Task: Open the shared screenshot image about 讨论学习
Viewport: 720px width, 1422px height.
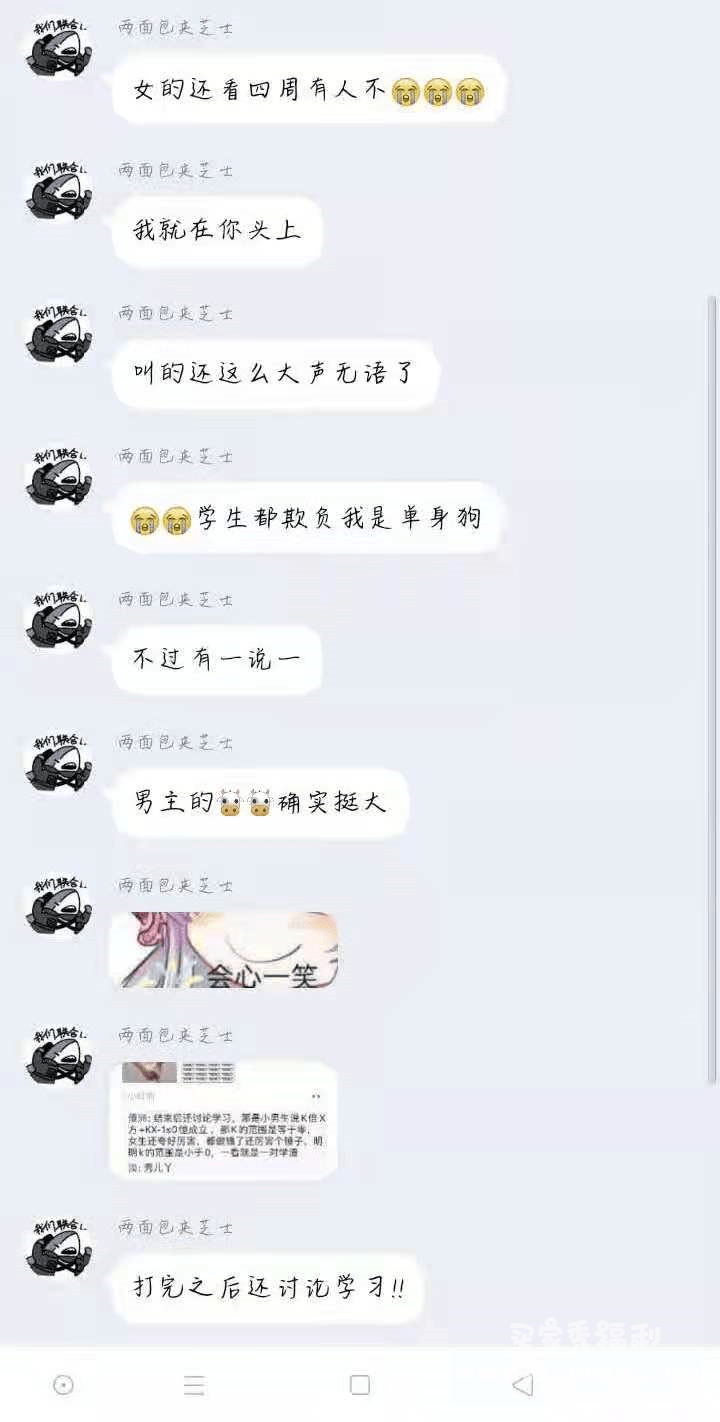Action: tap(224, 1119)
